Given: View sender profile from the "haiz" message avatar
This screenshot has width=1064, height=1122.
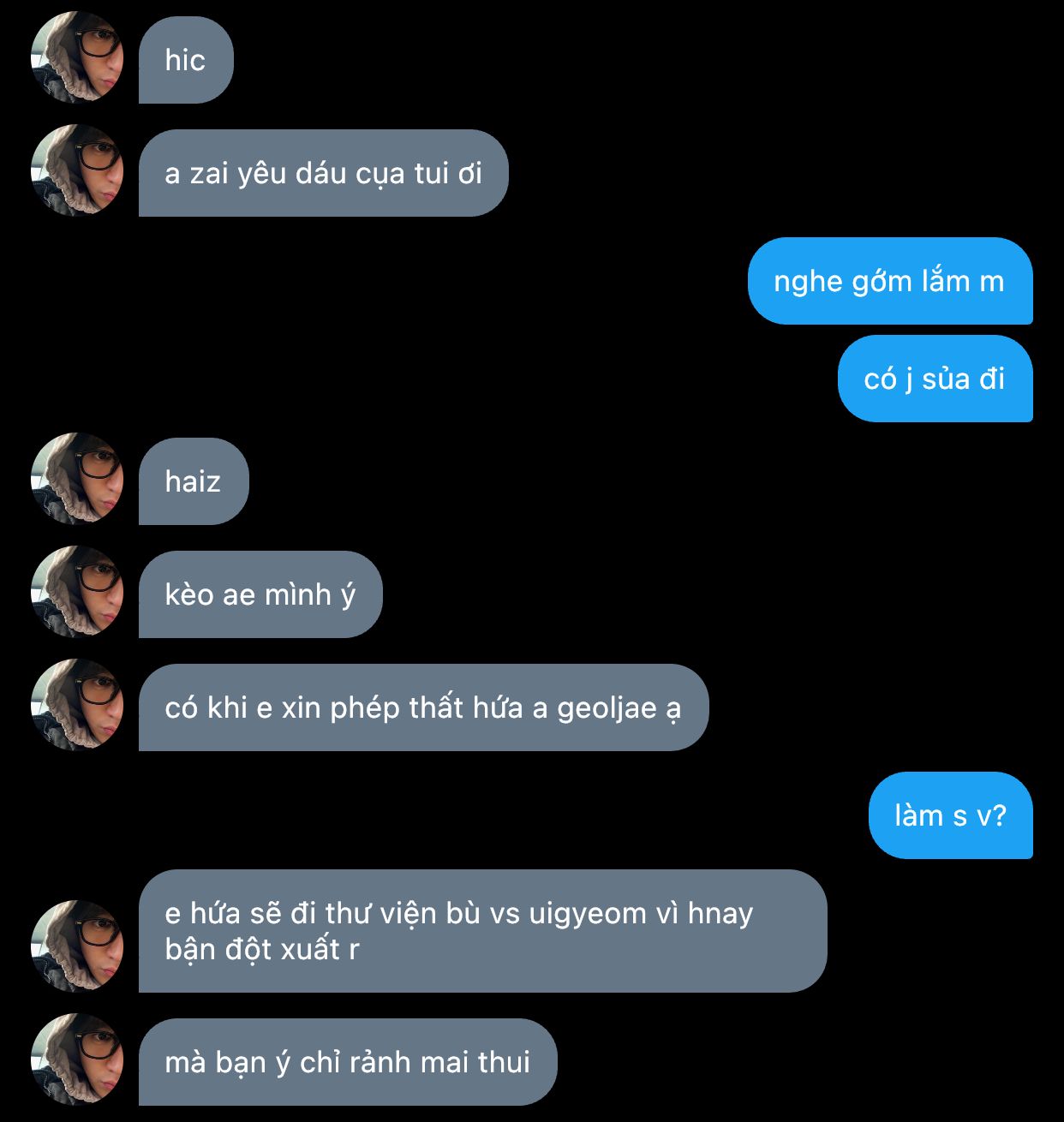Looking at the screenshot, I should pyautogui.click(x=77, y=480).
